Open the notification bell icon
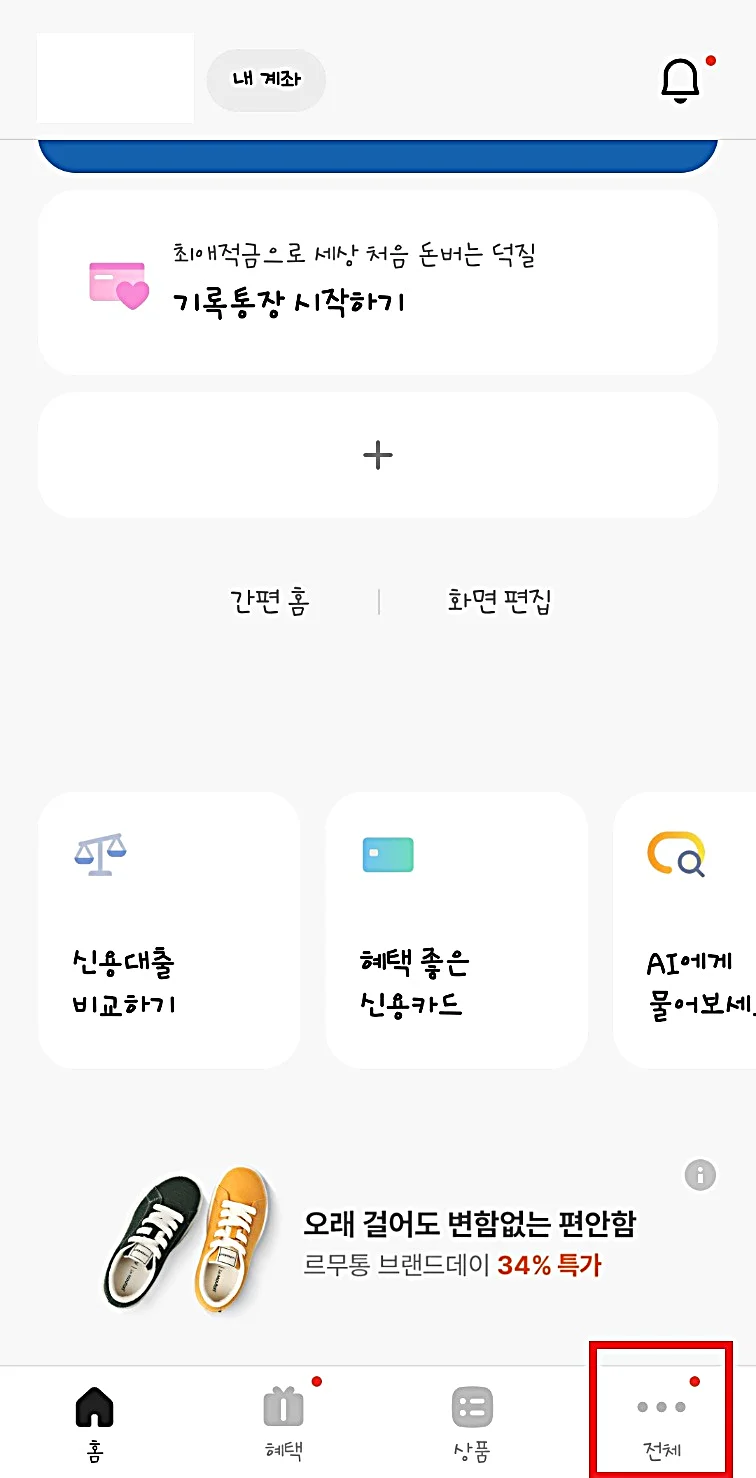756x1478 pixels. (681, 80)
